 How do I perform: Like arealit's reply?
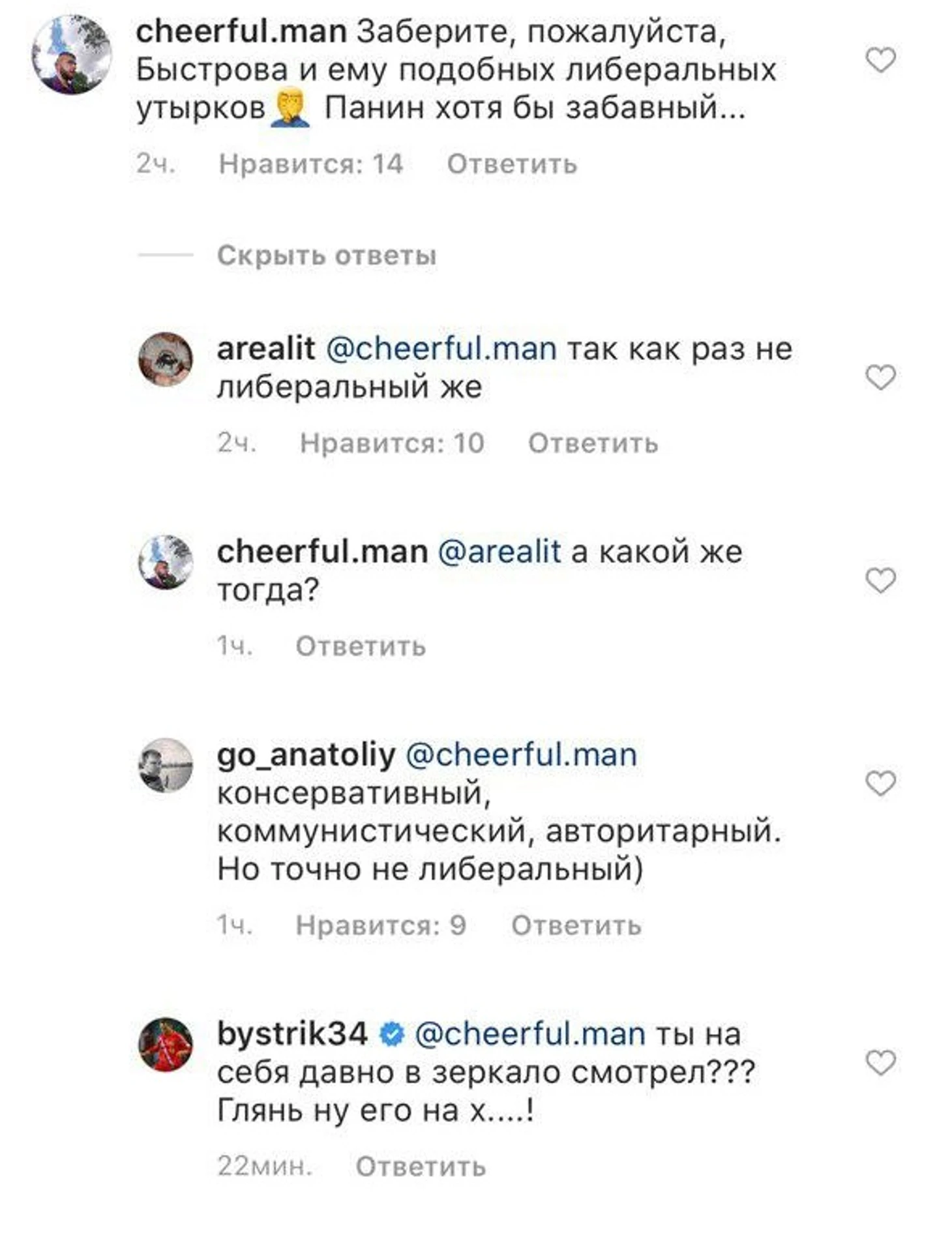coord(880,377)
